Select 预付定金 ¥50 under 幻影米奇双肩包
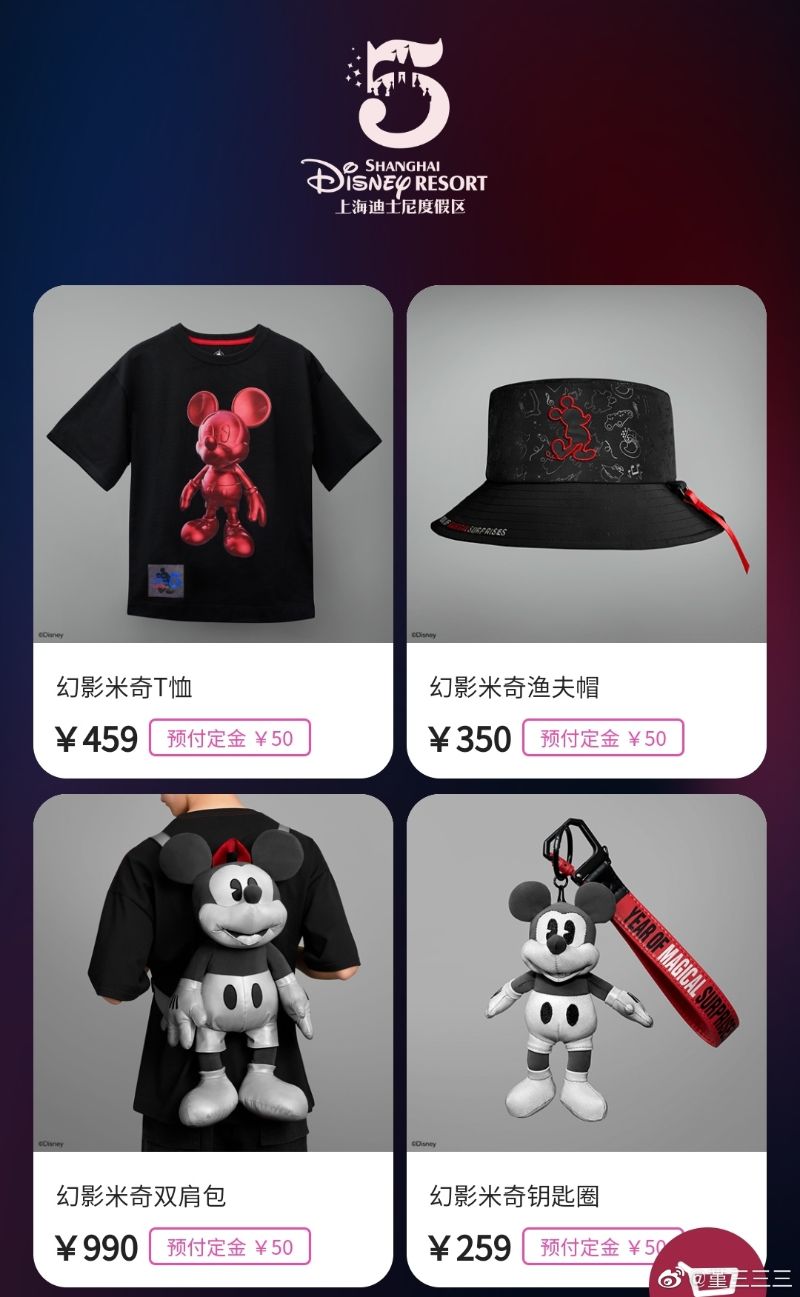This screenshot has width=800, height=1297. point(230,1247)
